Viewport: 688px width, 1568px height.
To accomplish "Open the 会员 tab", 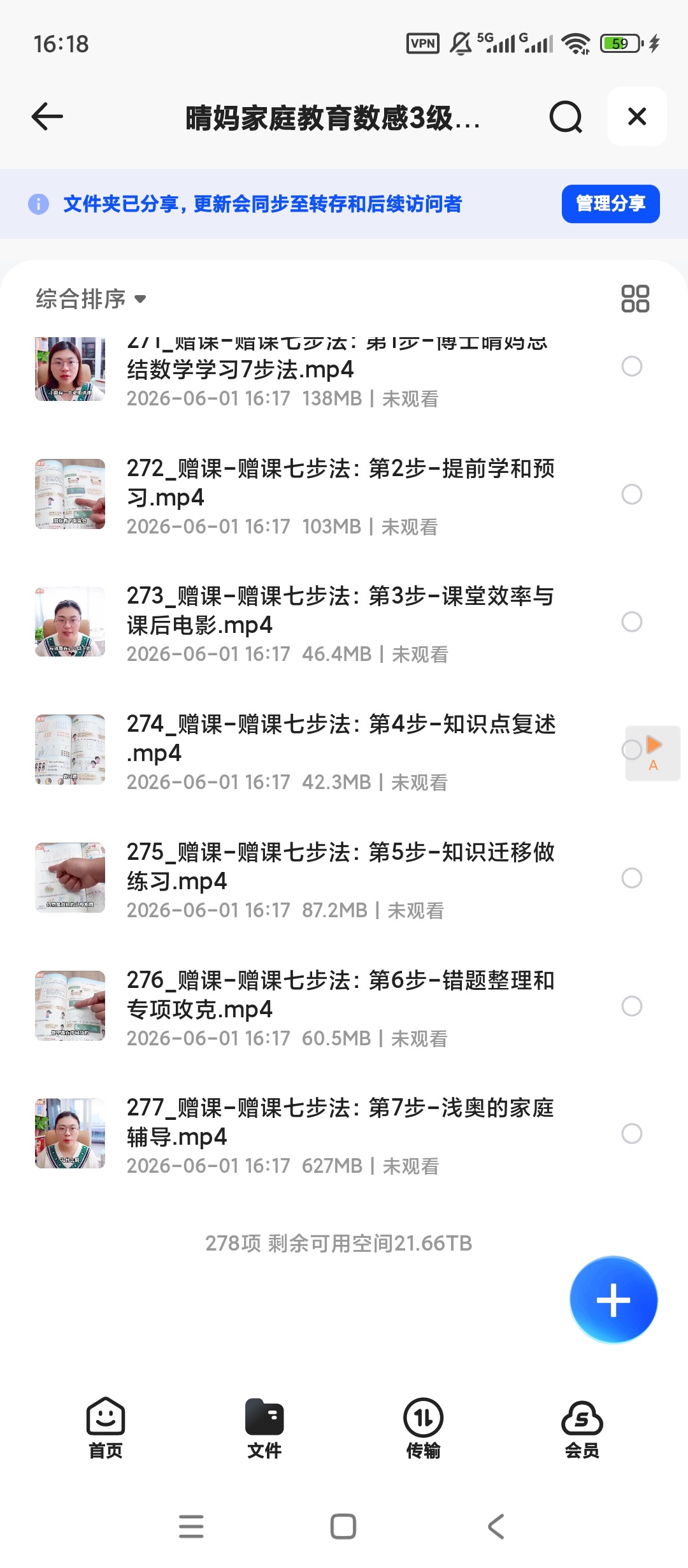I will 582,1428.
